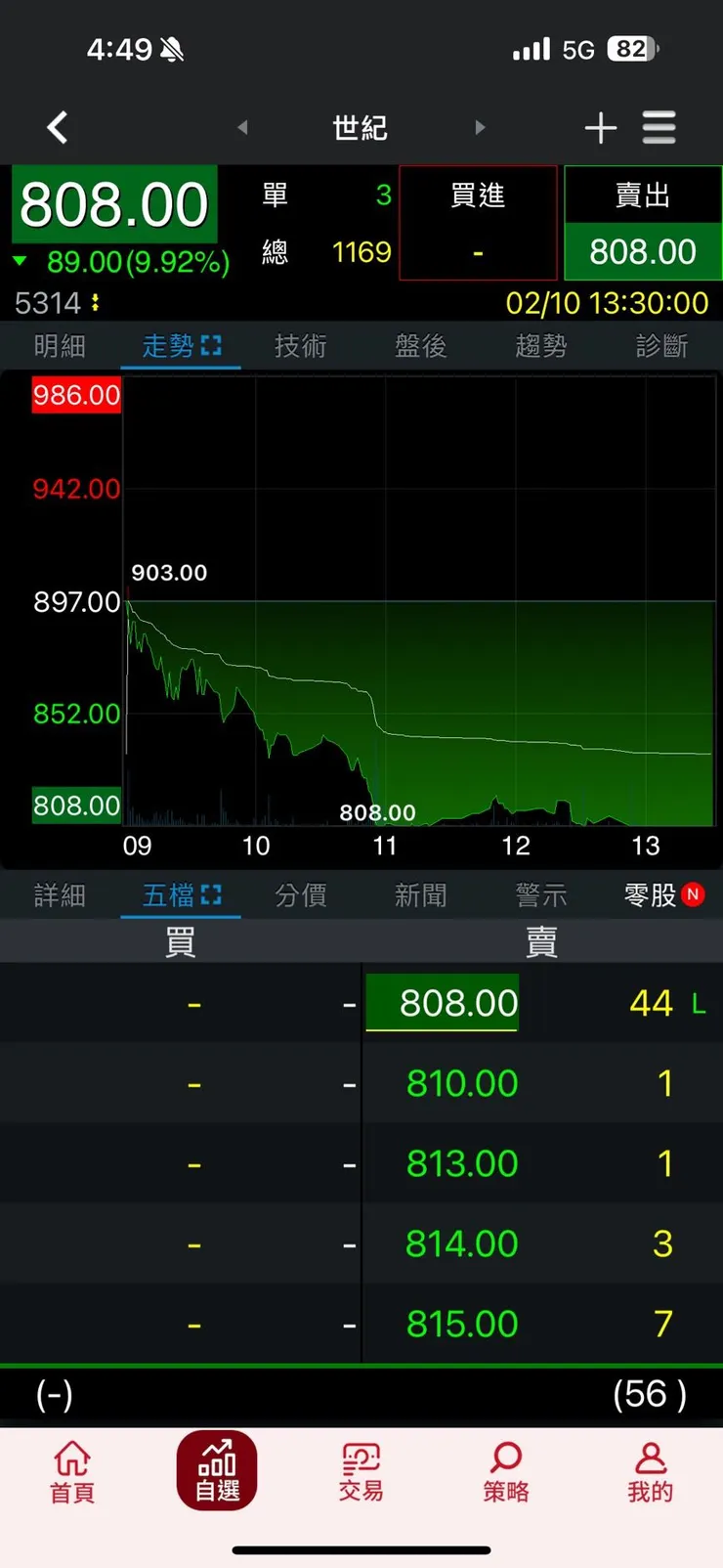This screenshot has width=723, height=1568.
Task: Switch to the 明細 tab
Action: (60, 346)
